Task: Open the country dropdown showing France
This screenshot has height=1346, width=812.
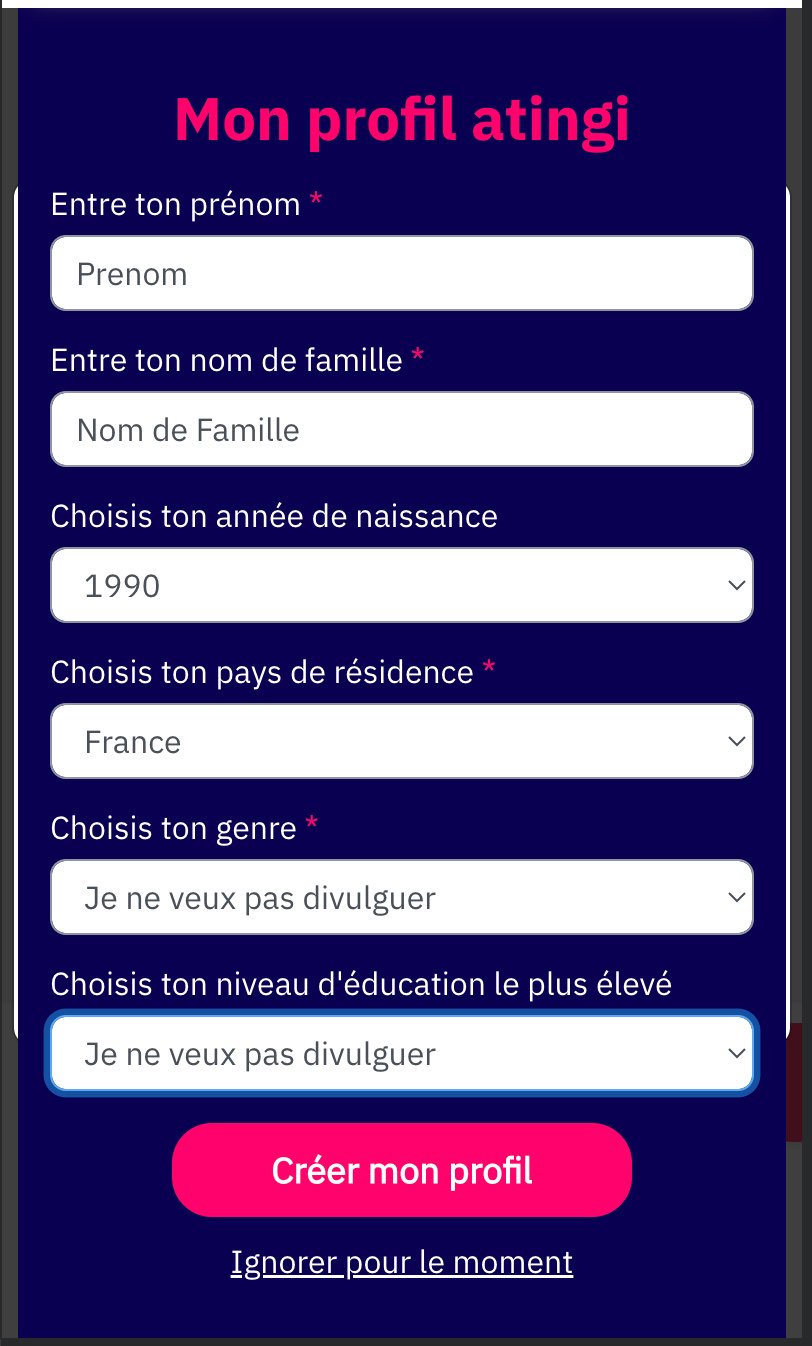Action: 401,741
